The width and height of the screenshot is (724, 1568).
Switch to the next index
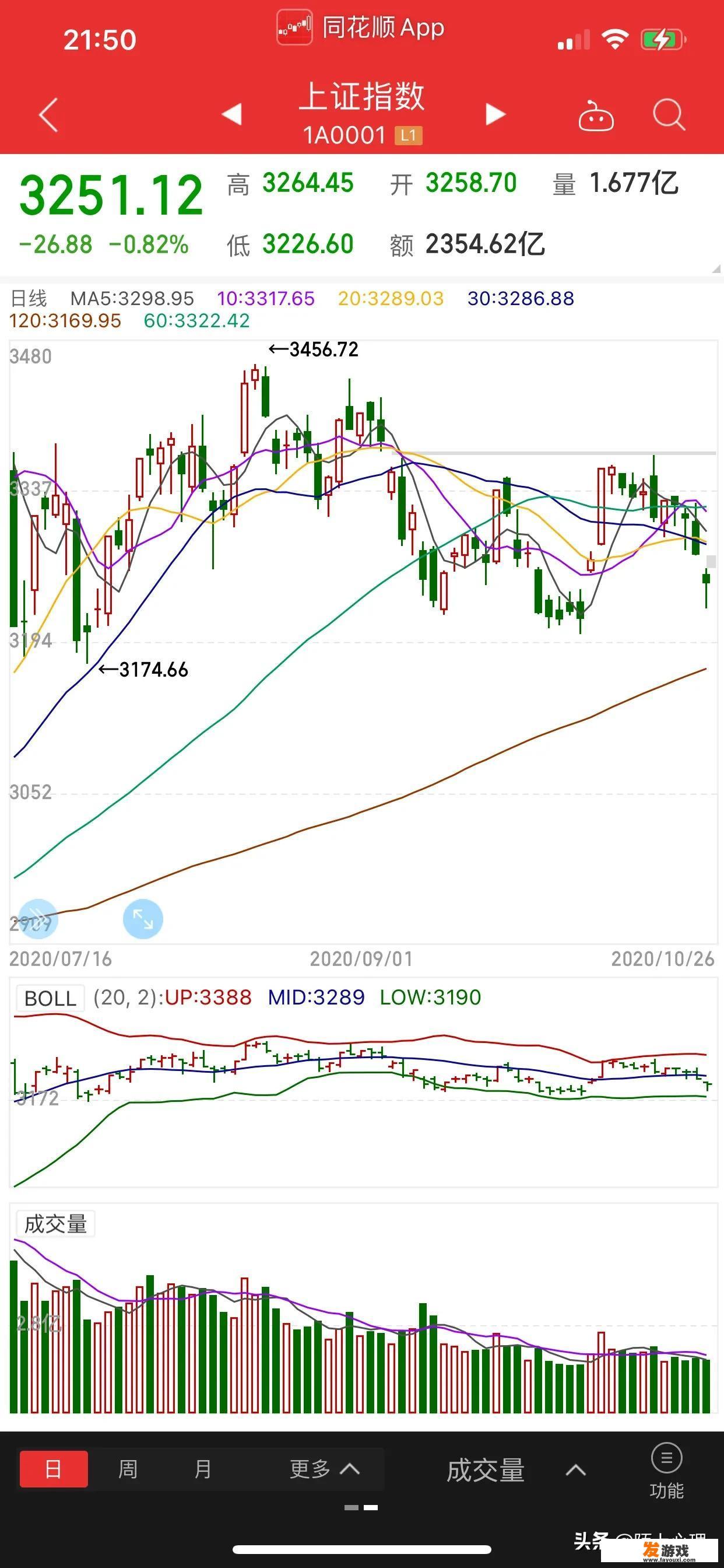pos(495,114)
